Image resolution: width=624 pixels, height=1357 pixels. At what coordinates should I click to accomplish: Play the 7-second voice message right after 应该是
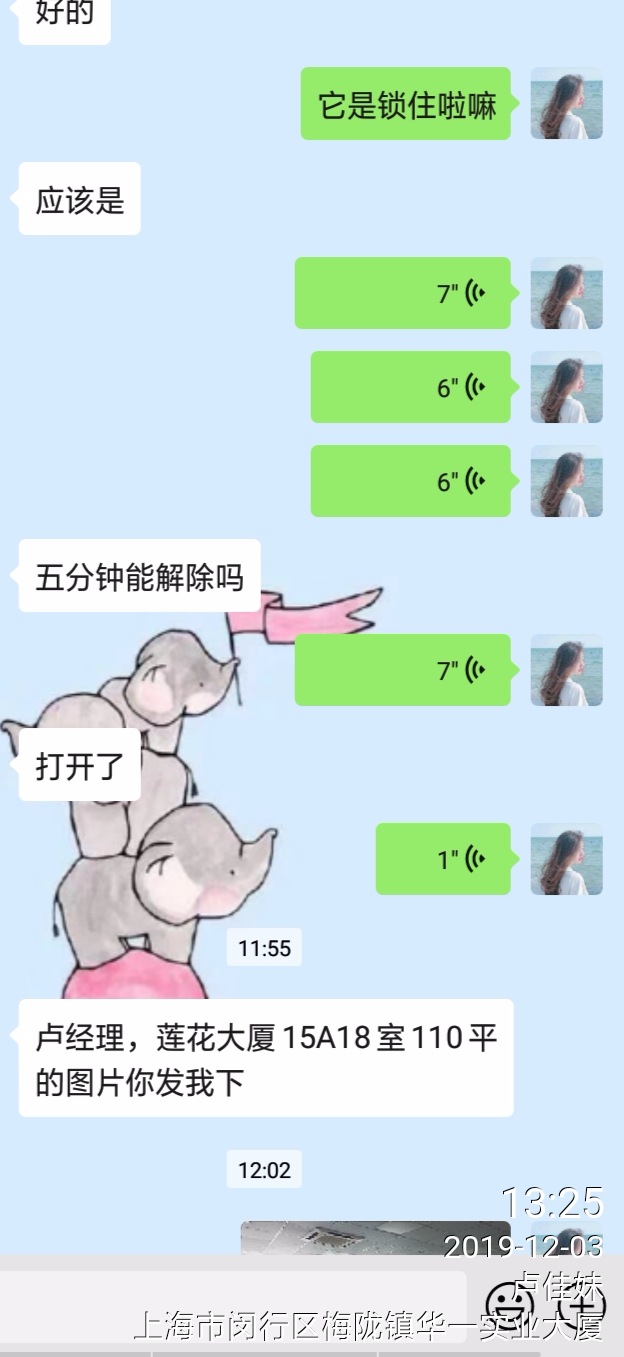click(x=402, y=293)
